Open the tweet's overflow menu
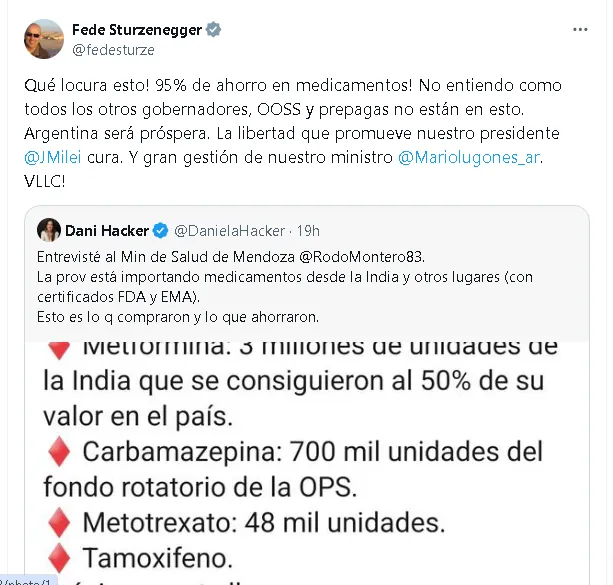Screen dimensions: 613x585 580,31
